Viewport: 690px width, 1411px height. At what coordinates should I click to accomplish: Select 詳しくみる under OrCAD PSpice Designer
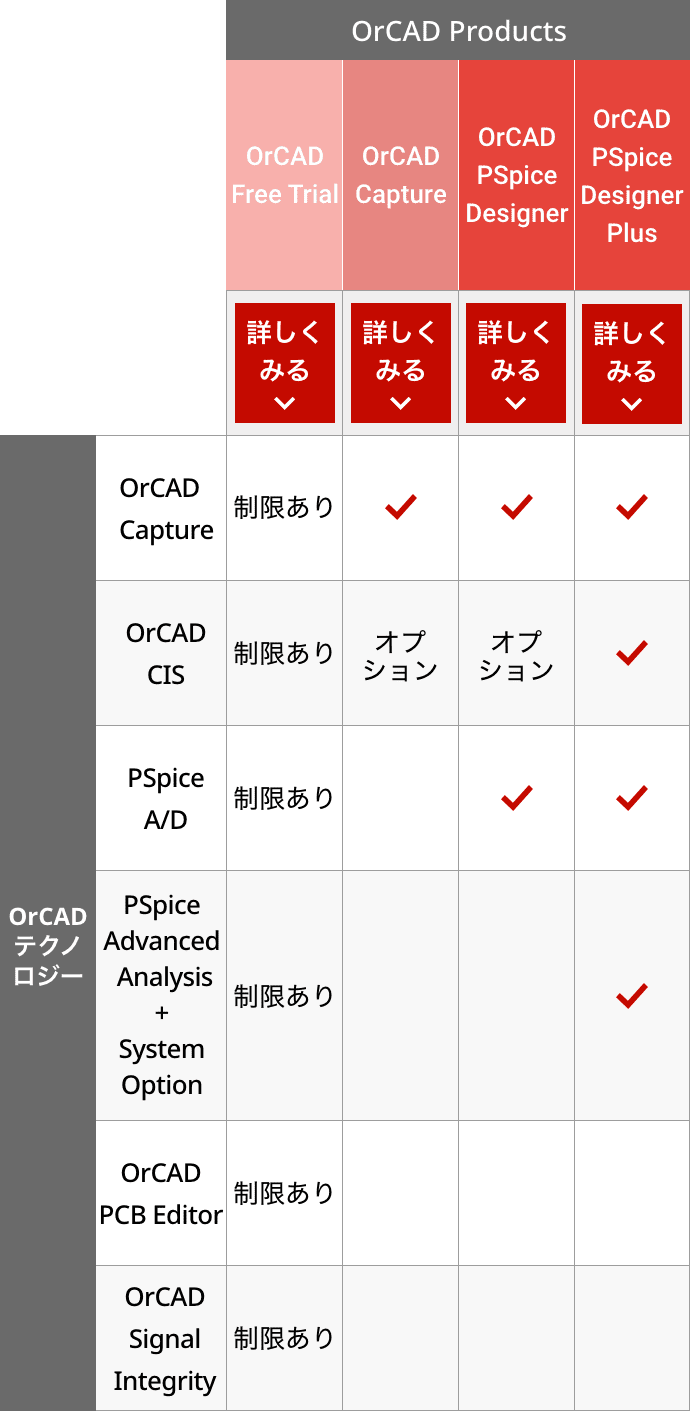tap(516, 363)
